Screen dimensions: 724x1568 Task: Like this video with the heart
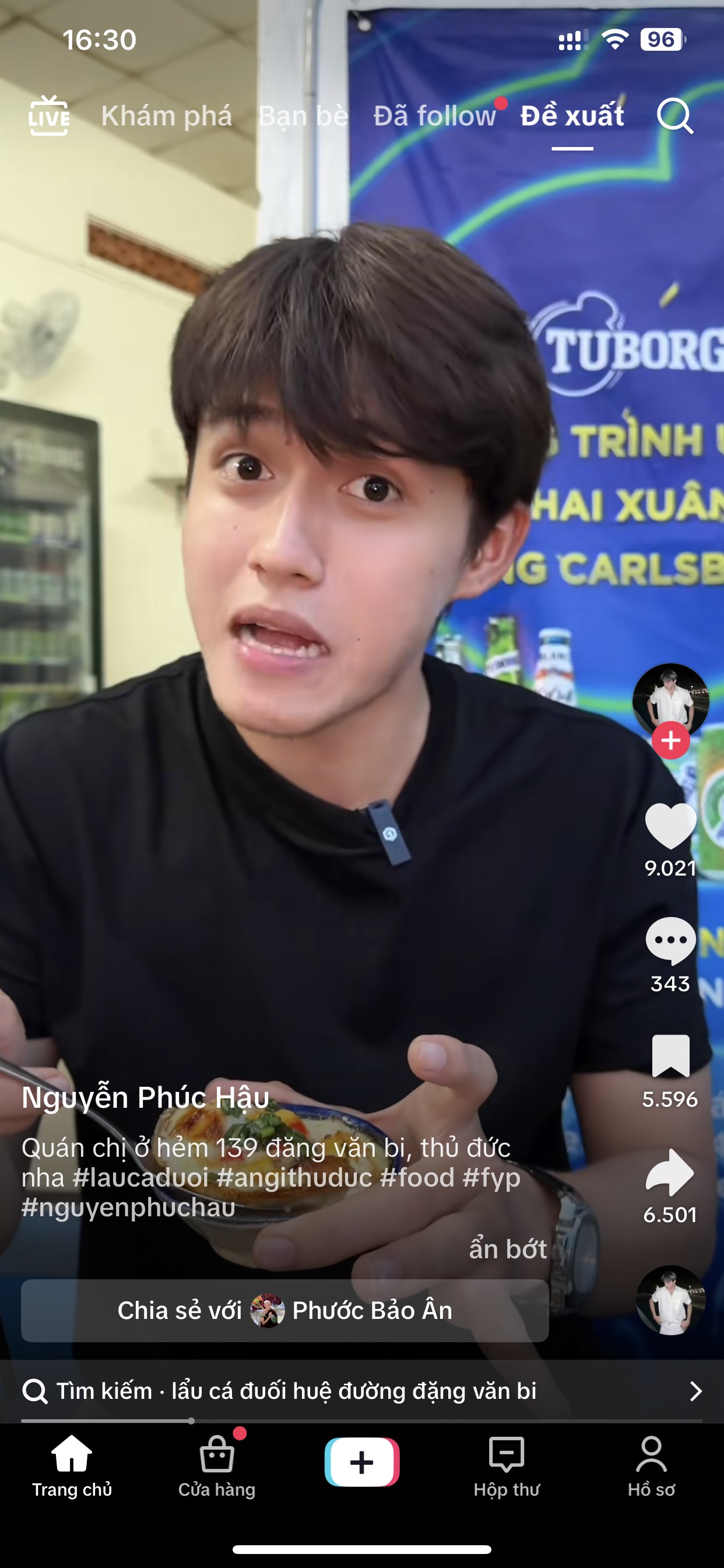pyautogui.click(x=670, y=825)
